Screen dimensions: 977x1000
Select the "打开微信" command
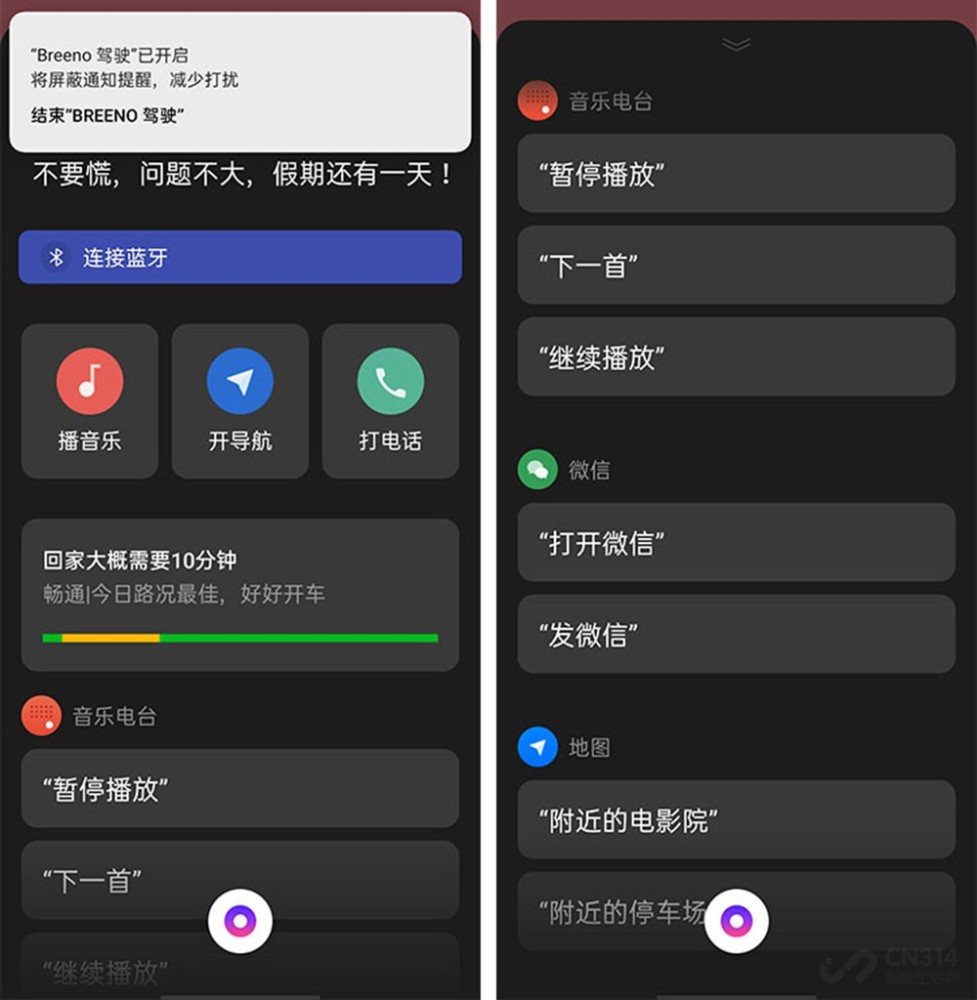pos(736,543)
